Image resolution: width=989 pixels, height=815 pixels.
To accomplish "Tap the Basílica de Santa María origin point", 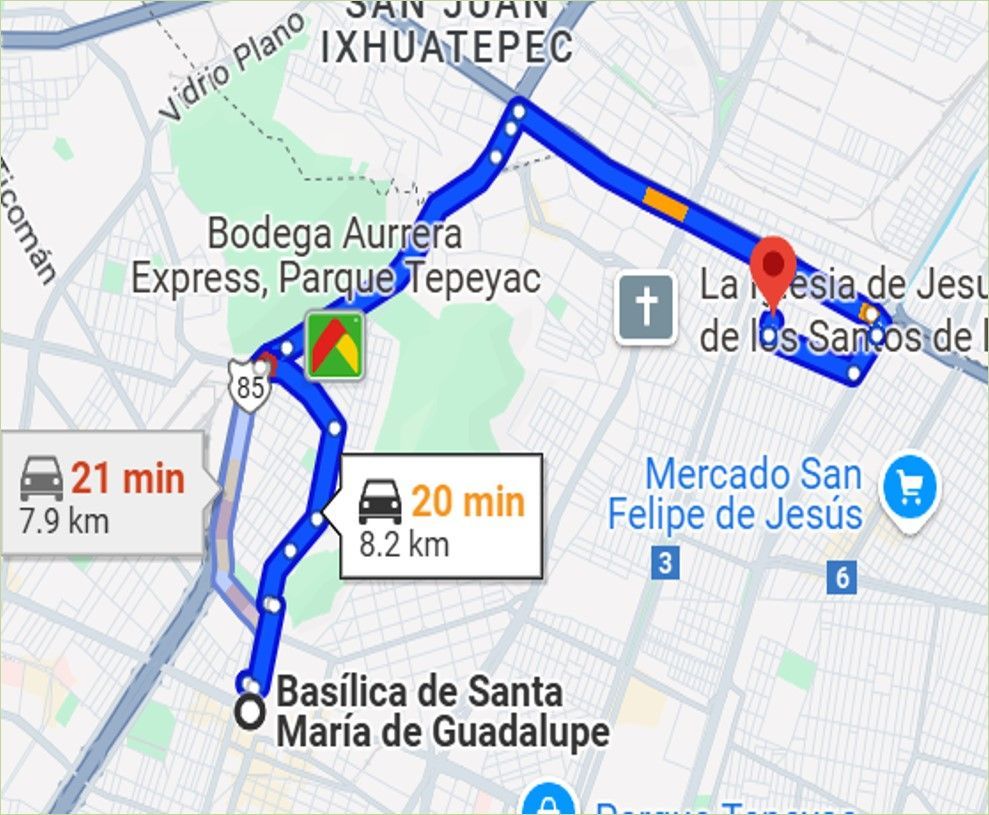I will pos(250,712).
